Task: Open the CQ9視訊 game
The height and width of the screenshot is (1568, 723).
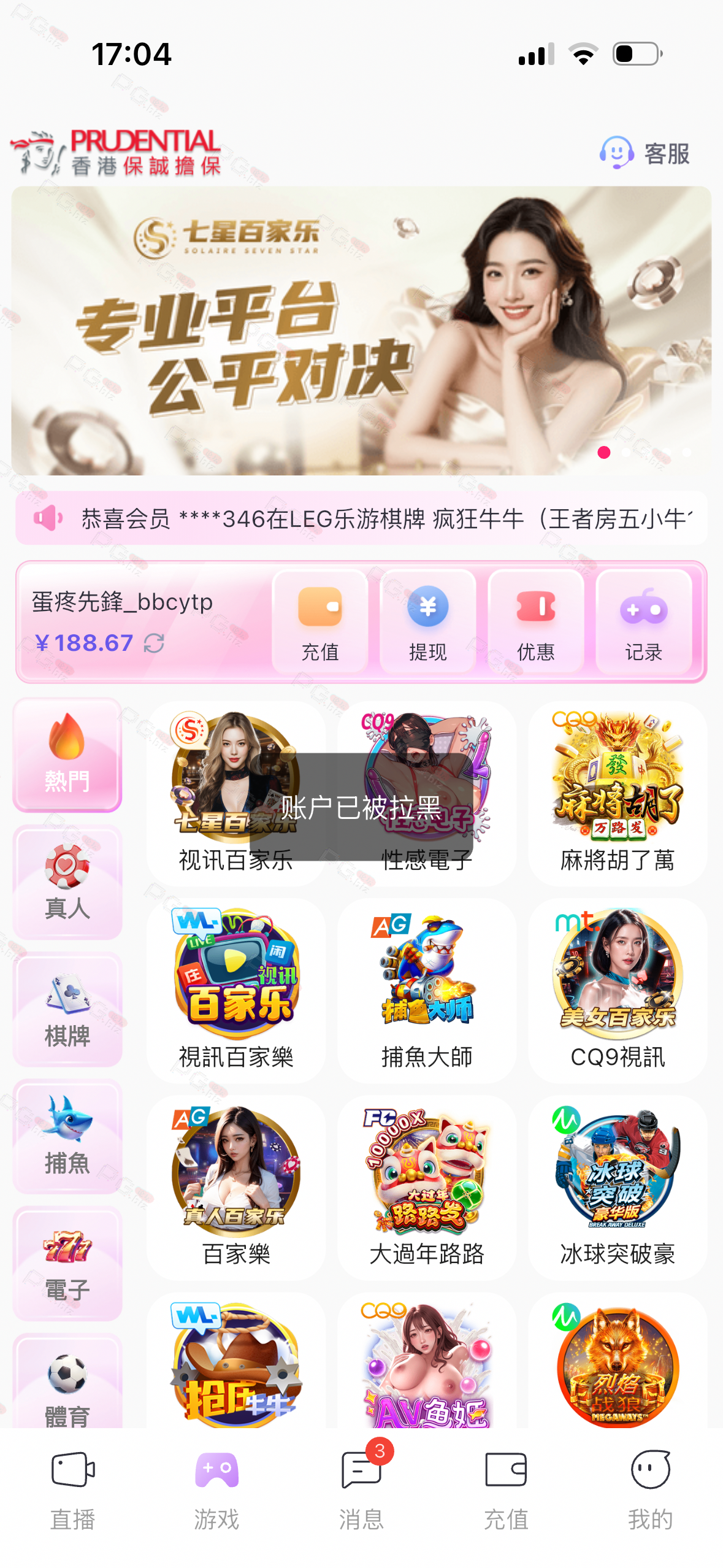Action: pos(617,990)
